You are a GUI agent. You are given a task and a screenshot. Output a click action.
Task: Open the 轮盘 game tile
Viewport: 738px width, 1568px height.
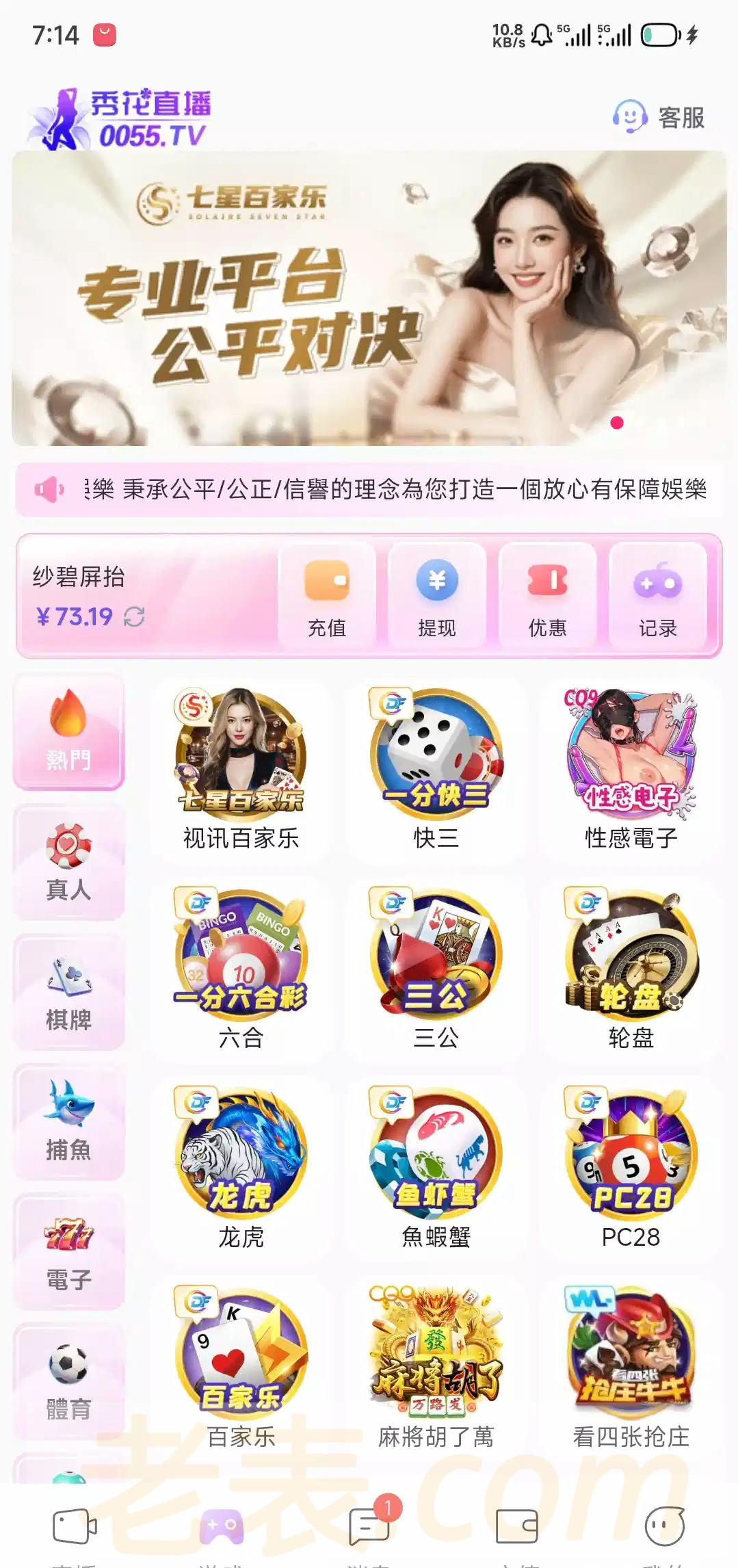631,968
